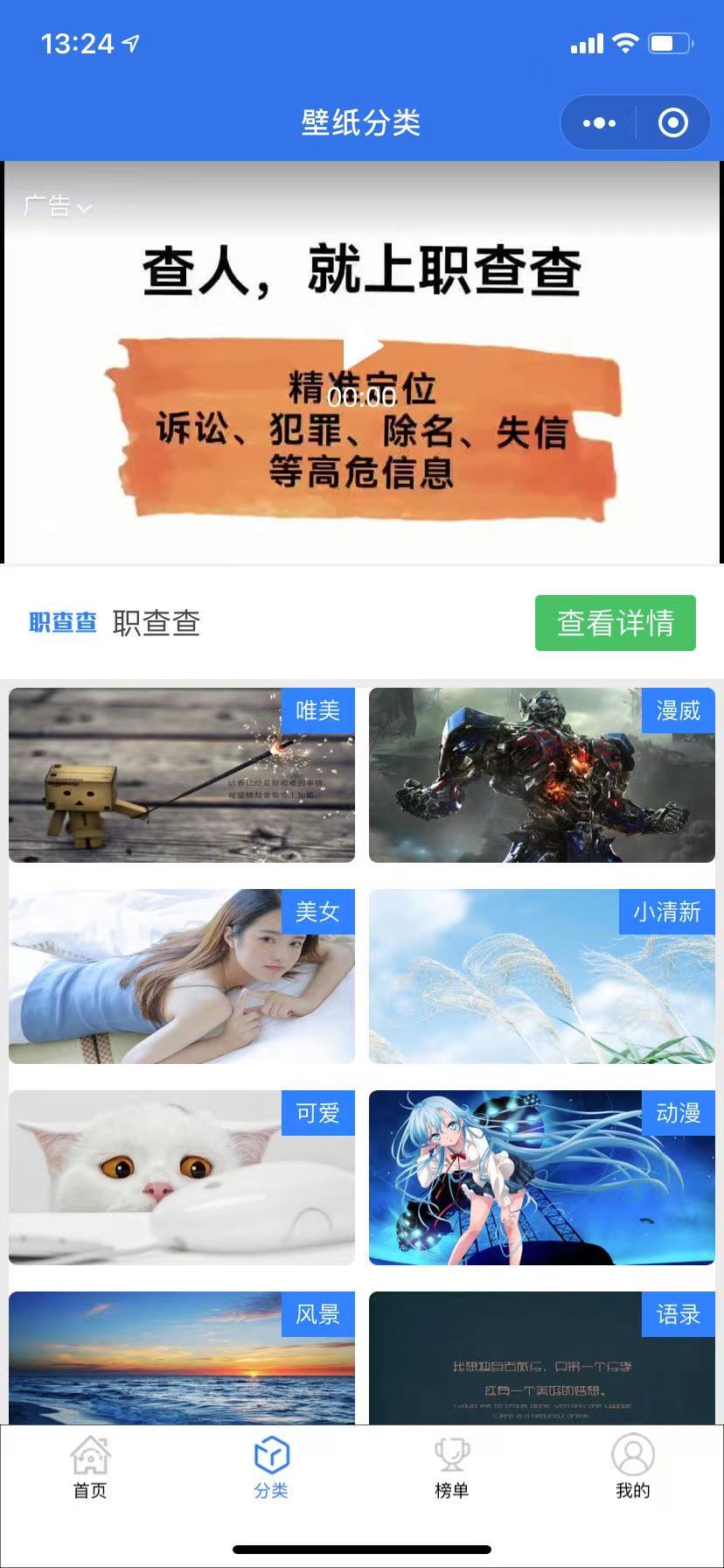Open the 动漫 anime wallpaper category

(542, 1177)
